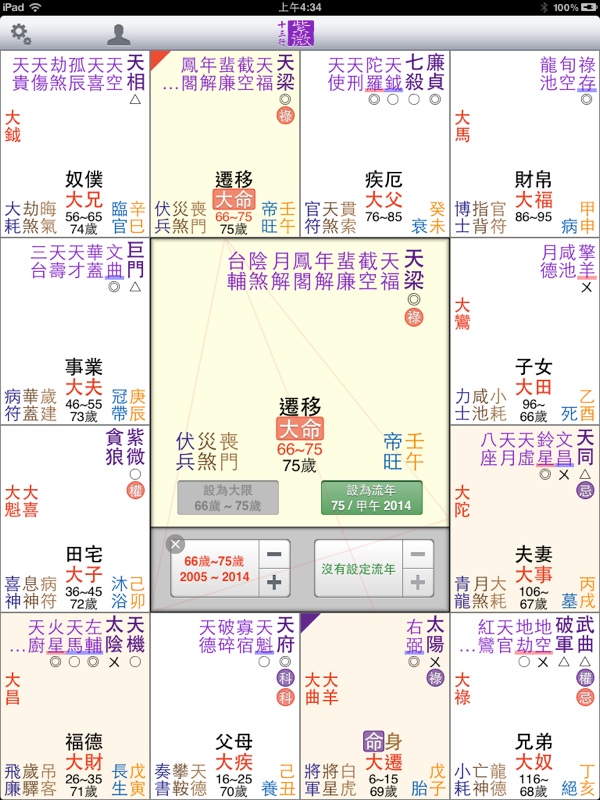Open the user profile icon
Screen dimensions: 600x800
pyautogui.click(x=118, y=34)
